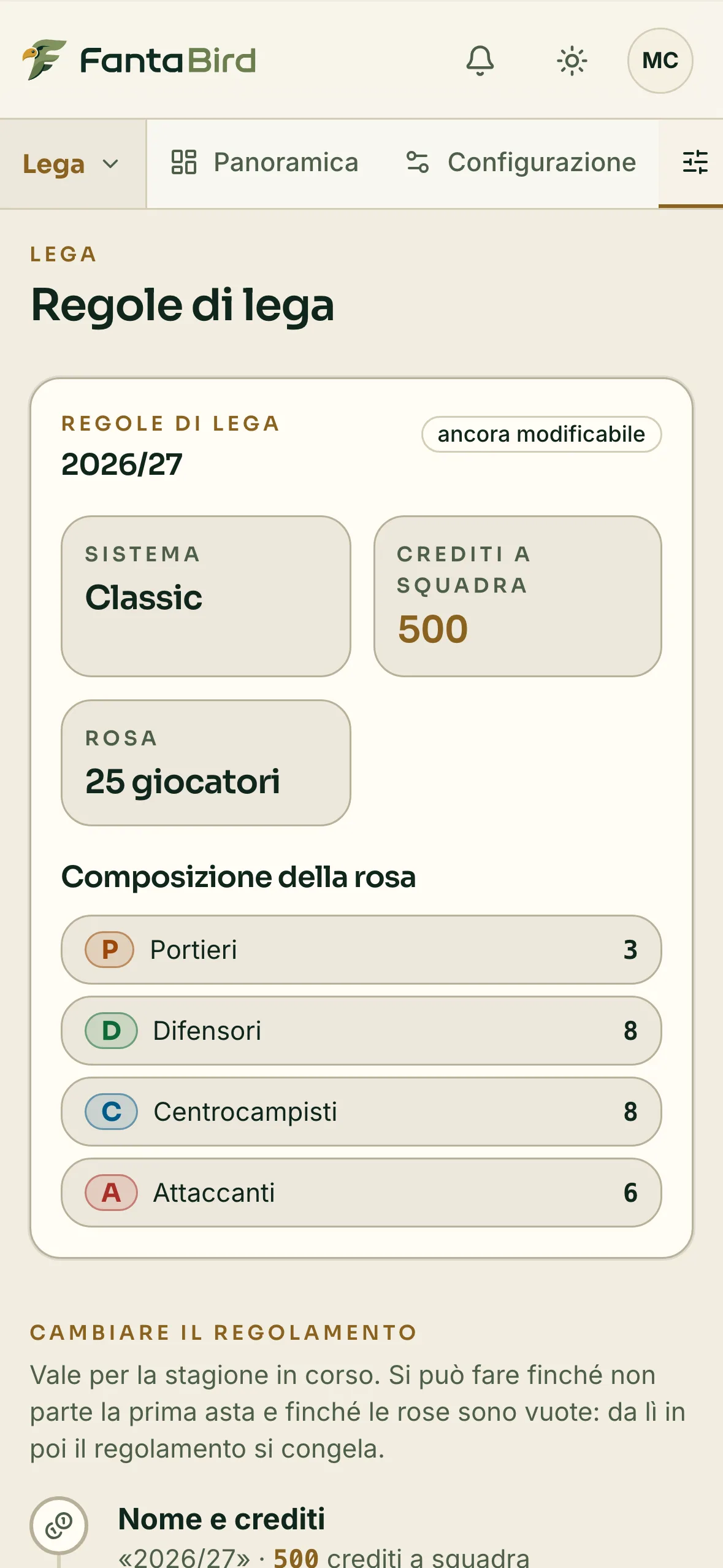This screenshot has height=1568, width=723.
Task: Open the MC profile avatar
Action: click(x=660, y=61)
